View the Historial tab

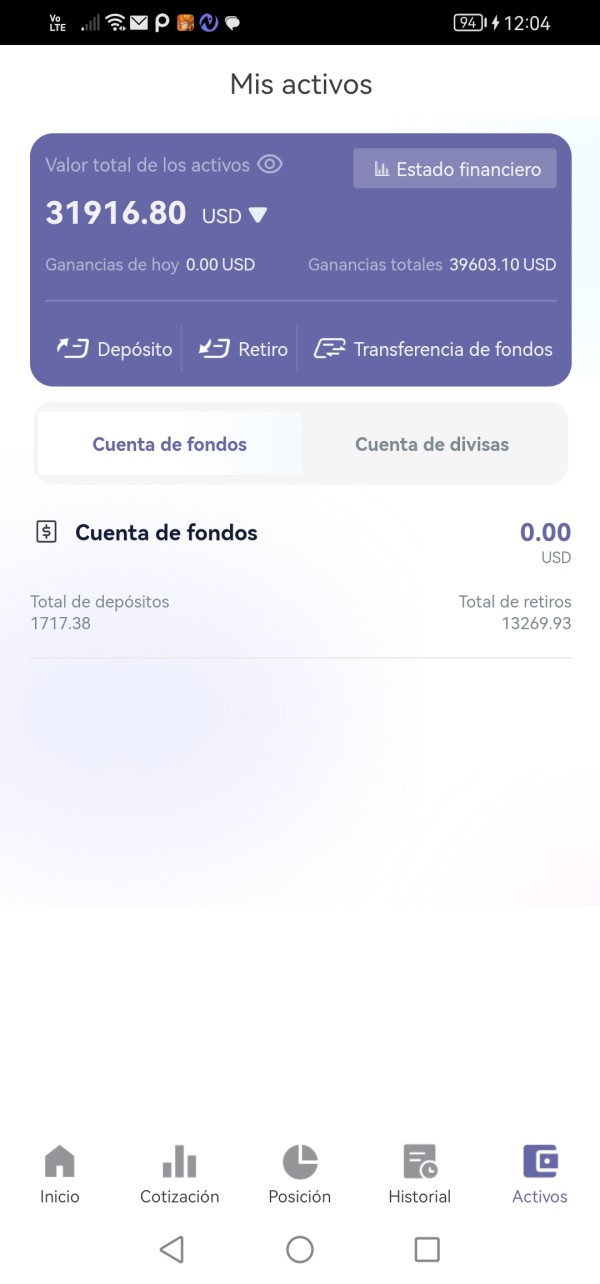click(x=420, y=1175)
